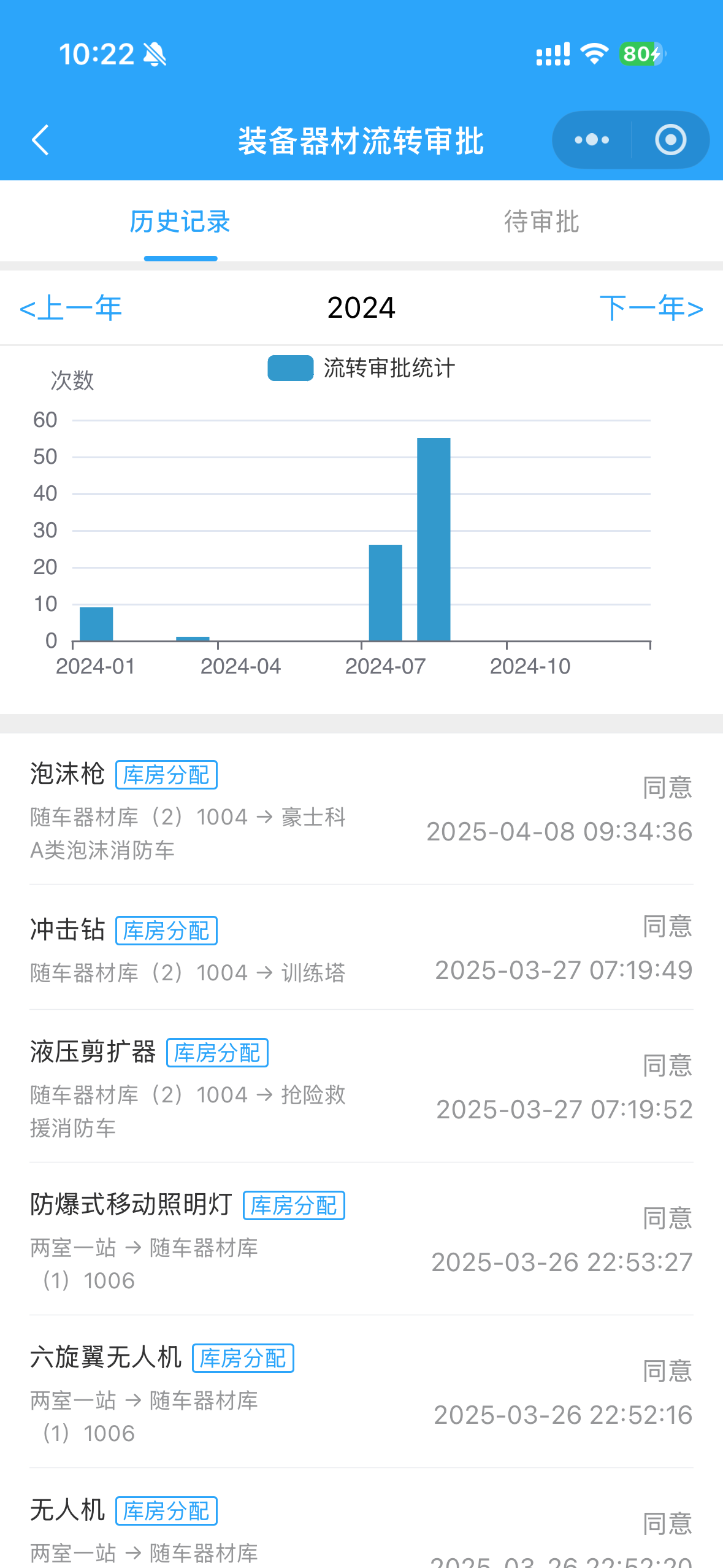Select the 历史记录 tab
Viewport: 723px width, 1568px height.
180,221
